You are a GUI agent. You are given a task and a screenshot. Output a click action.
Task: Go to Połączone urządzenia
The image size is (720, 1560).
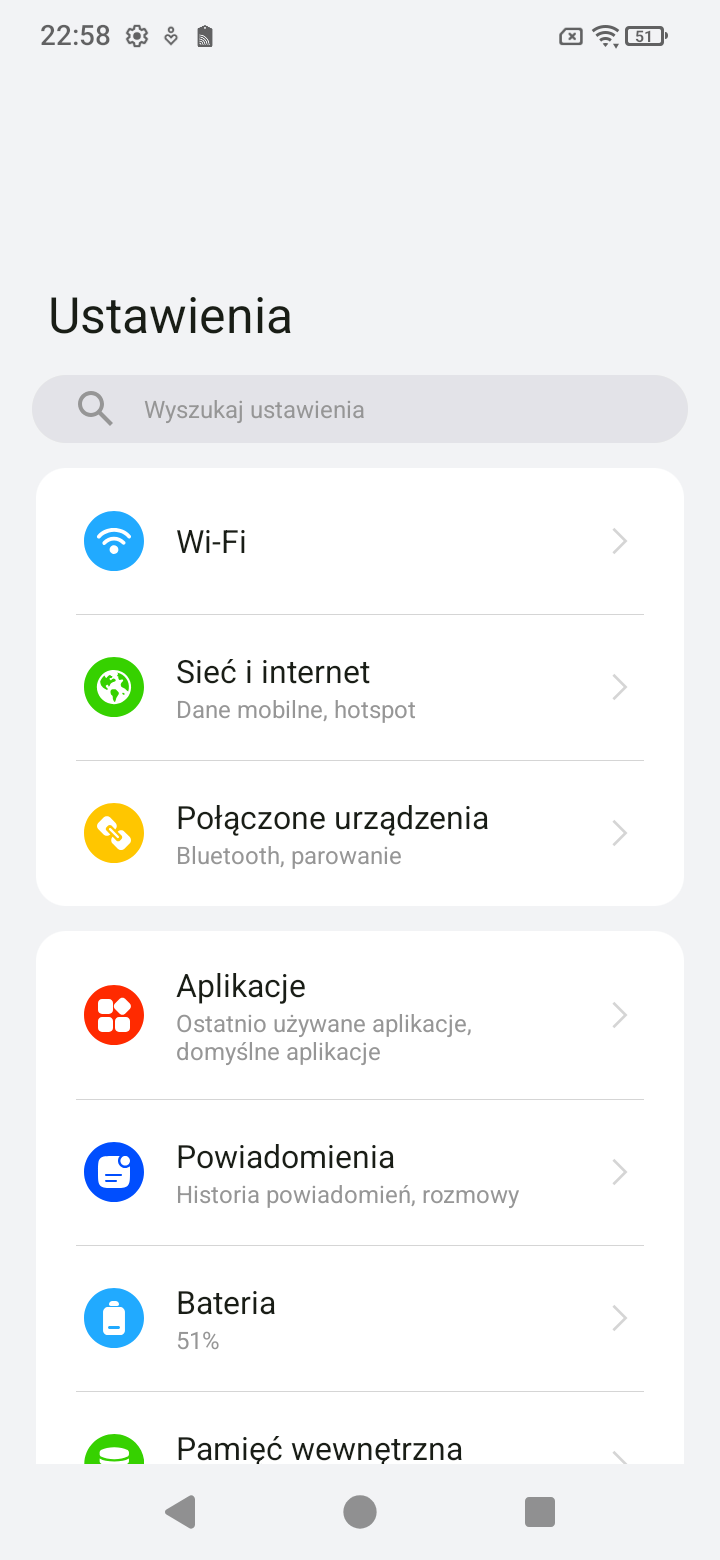(x=360, y=834)
